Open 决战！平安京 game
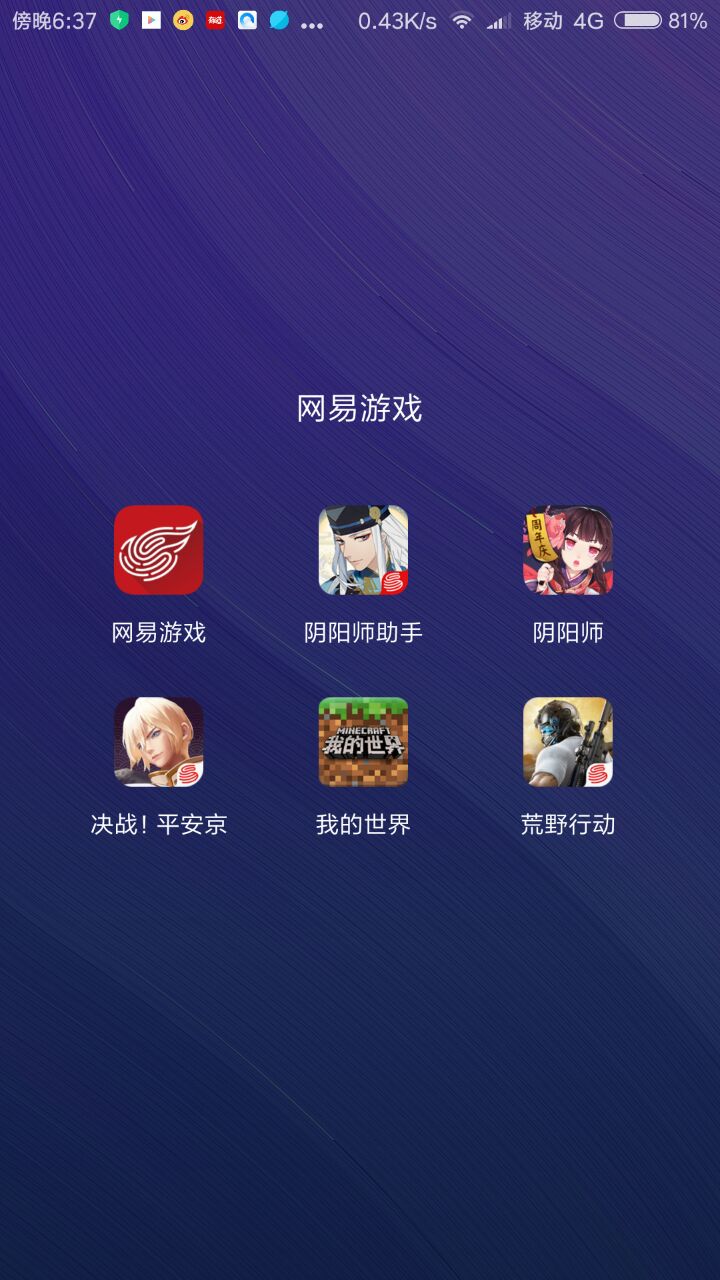The height and width of the screenshot is (1280, 720). (x=158, y=742)
